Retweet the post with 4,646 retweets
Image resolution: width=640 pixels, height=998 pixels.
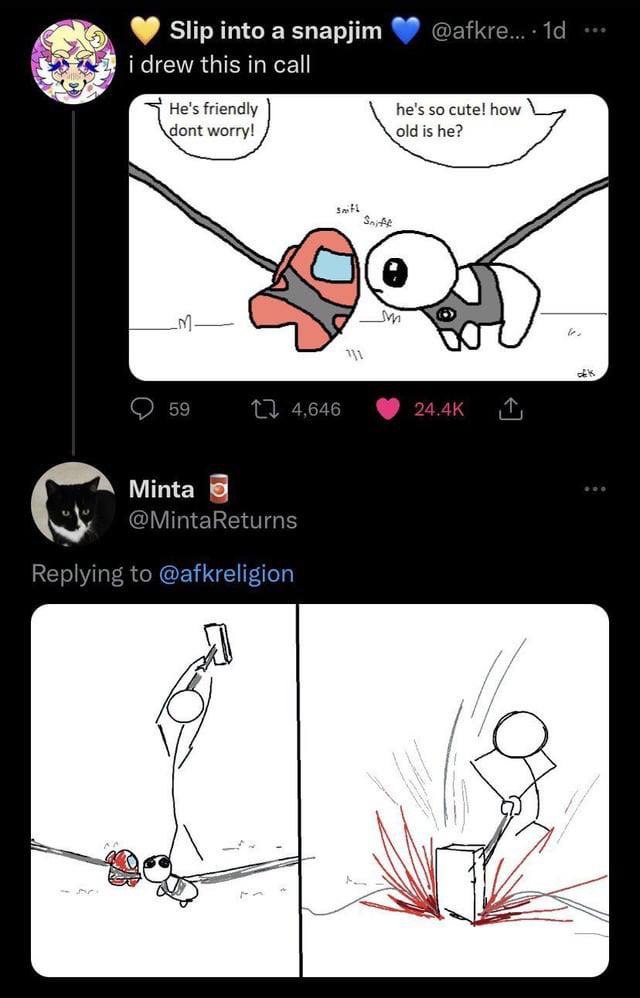point(267,409)
